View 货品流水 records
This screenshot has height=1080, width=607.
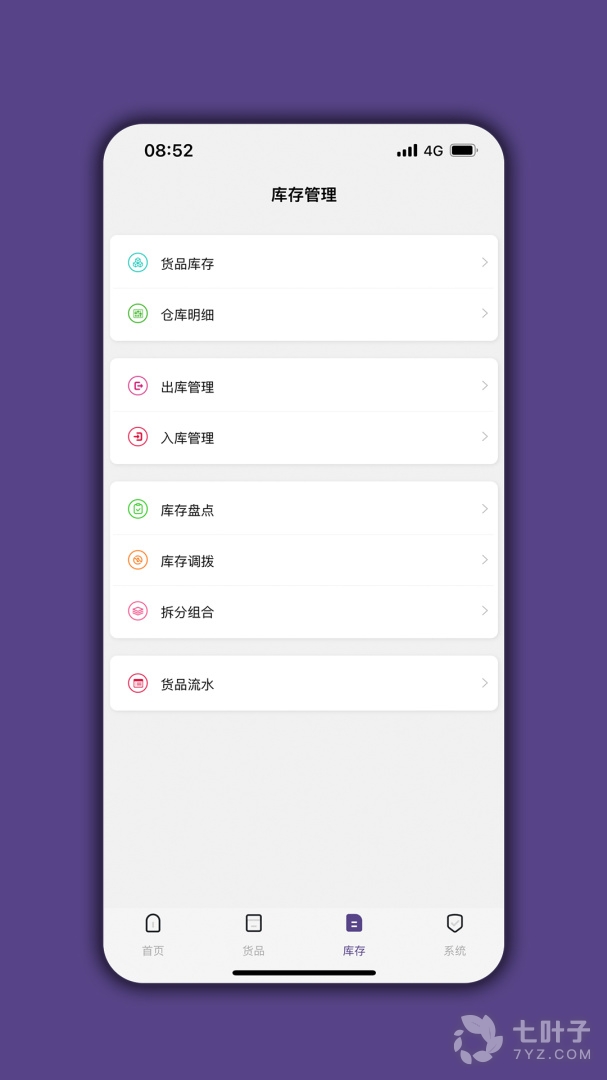[x=303, y=684]
